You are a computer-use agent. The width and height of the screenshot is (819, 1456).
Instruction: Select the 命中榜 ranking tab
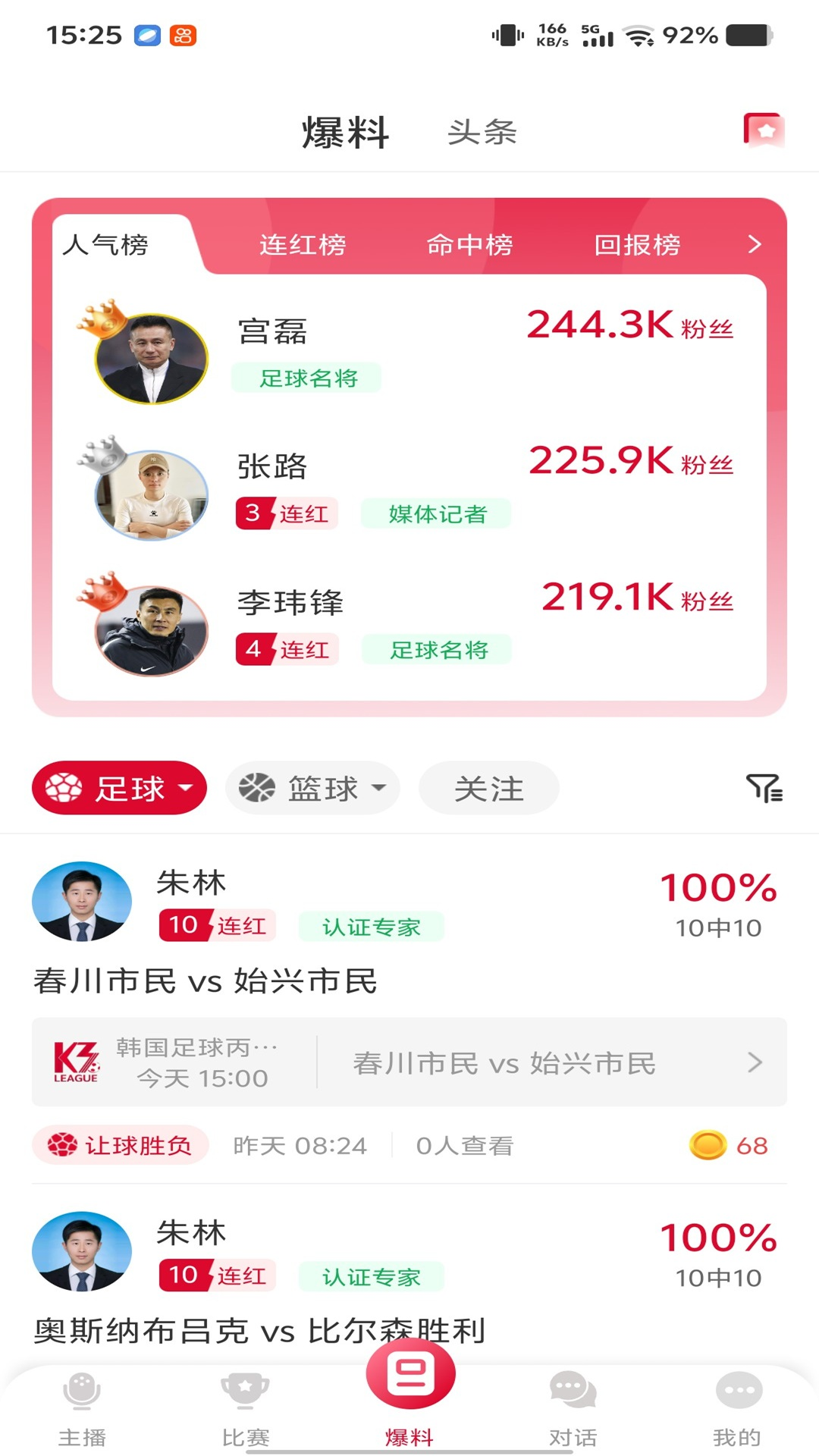(x=469, y=245)
